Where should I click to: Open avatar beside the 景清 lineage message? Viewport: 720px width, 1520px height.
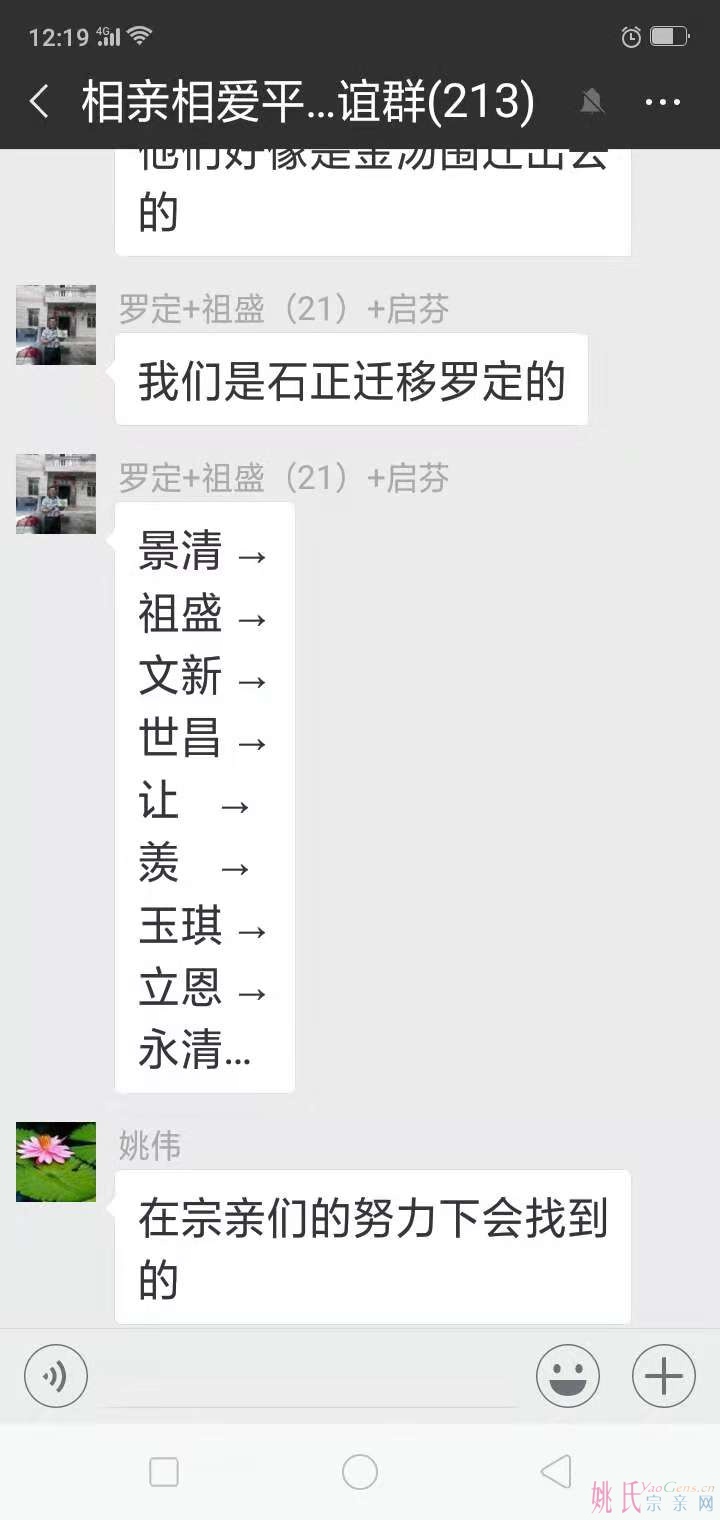pyautogui.click(x=56, y=494)
